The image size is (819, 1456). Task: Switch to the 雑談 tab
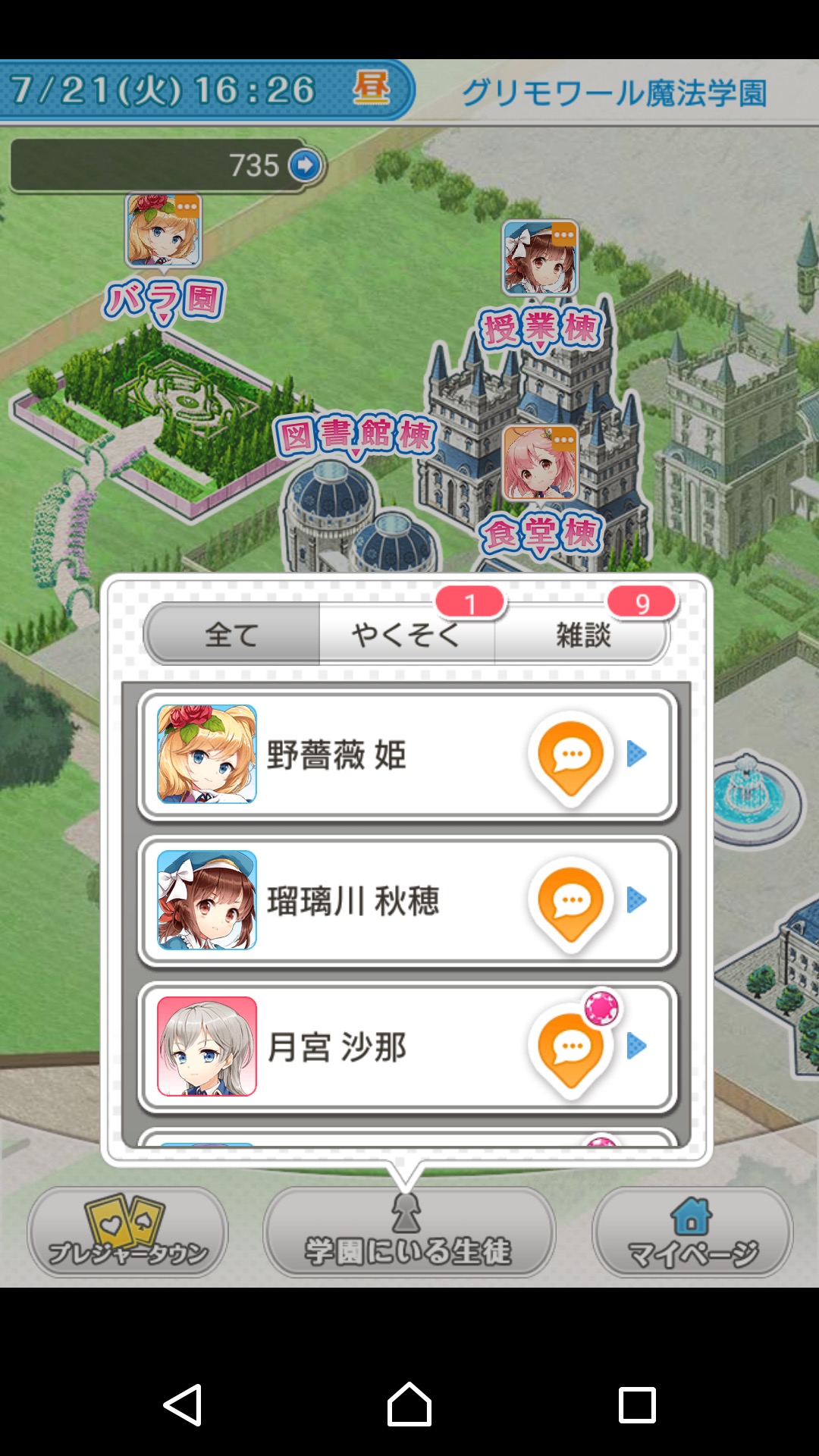pyautogui.click(x=582, y=634)
